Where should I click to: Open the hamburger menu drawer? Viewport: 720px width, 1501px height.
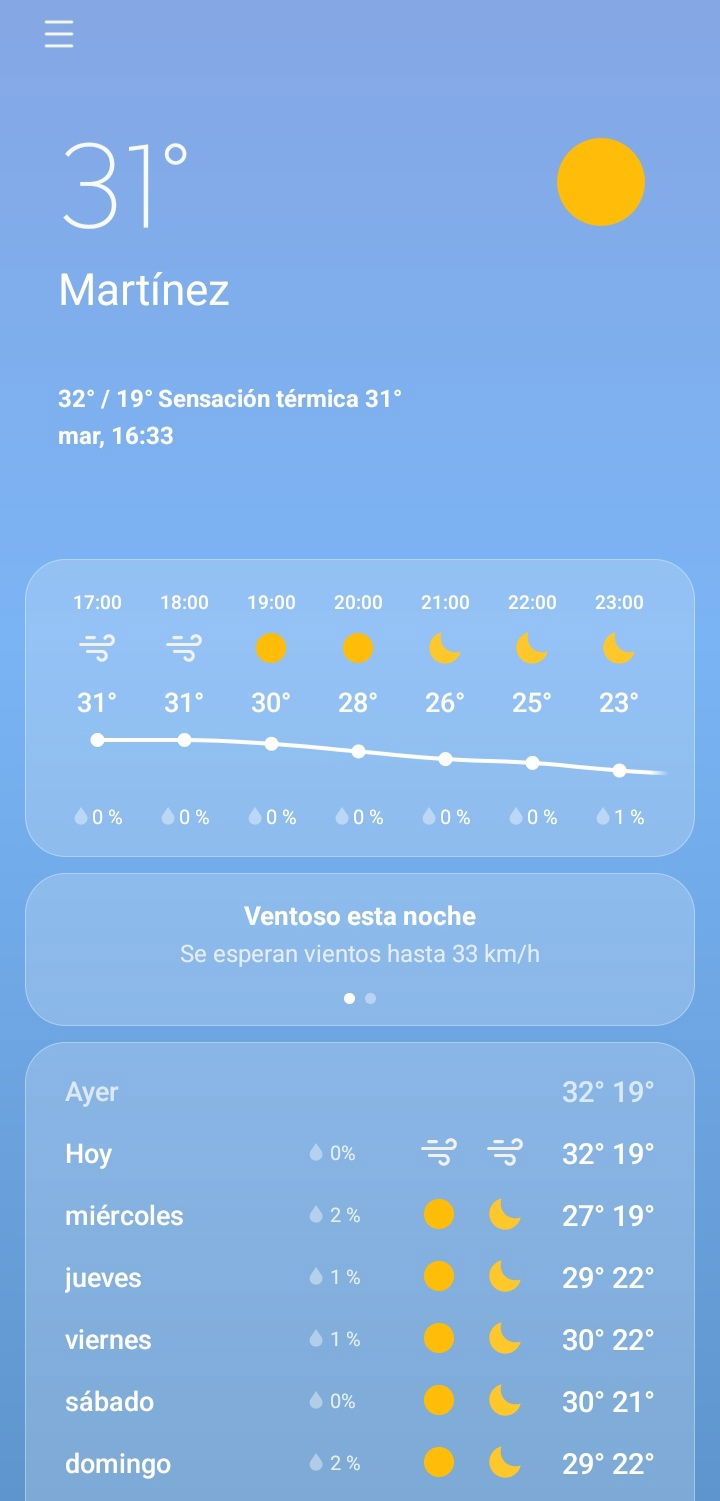tap(59, 34)
